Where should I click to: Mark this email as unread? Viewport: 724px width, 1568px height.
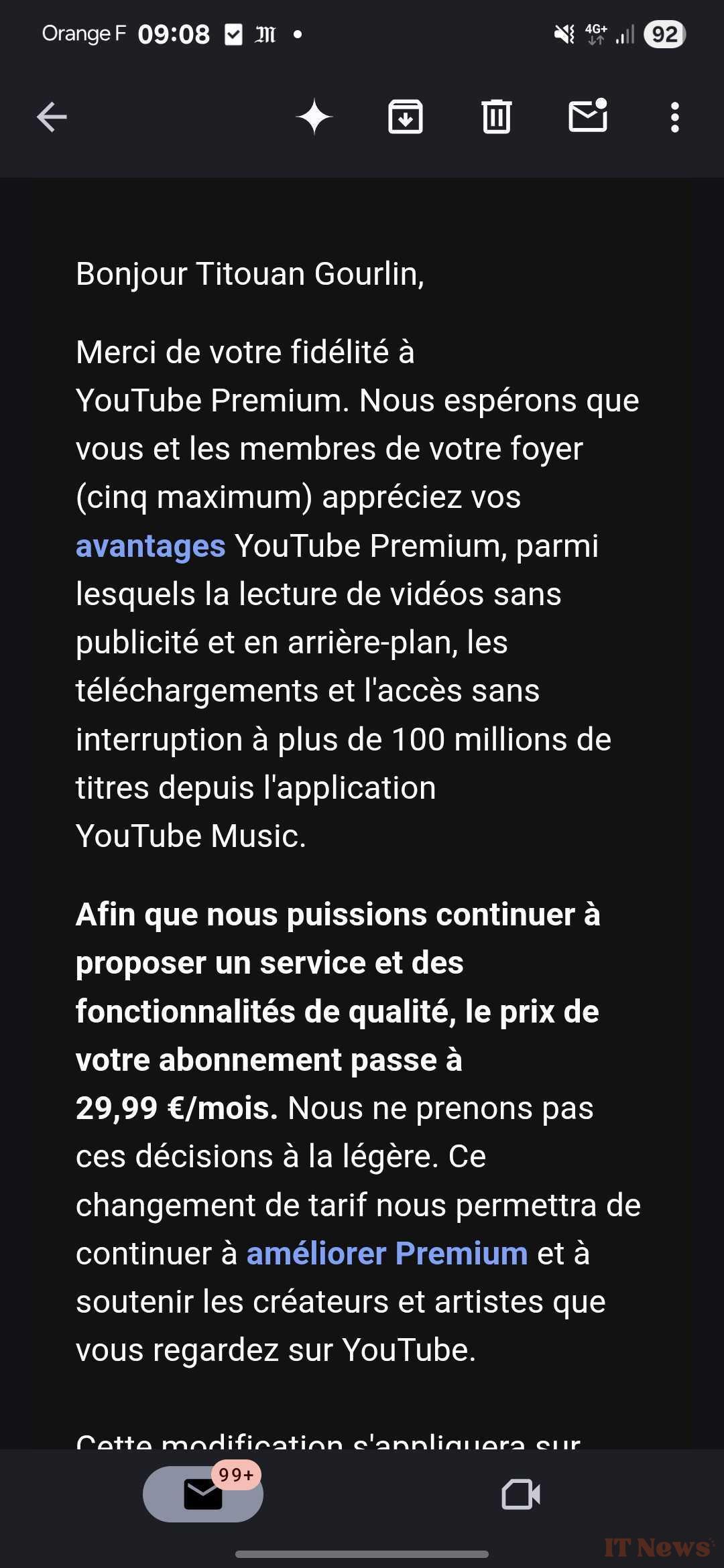(x=588, y=116)
